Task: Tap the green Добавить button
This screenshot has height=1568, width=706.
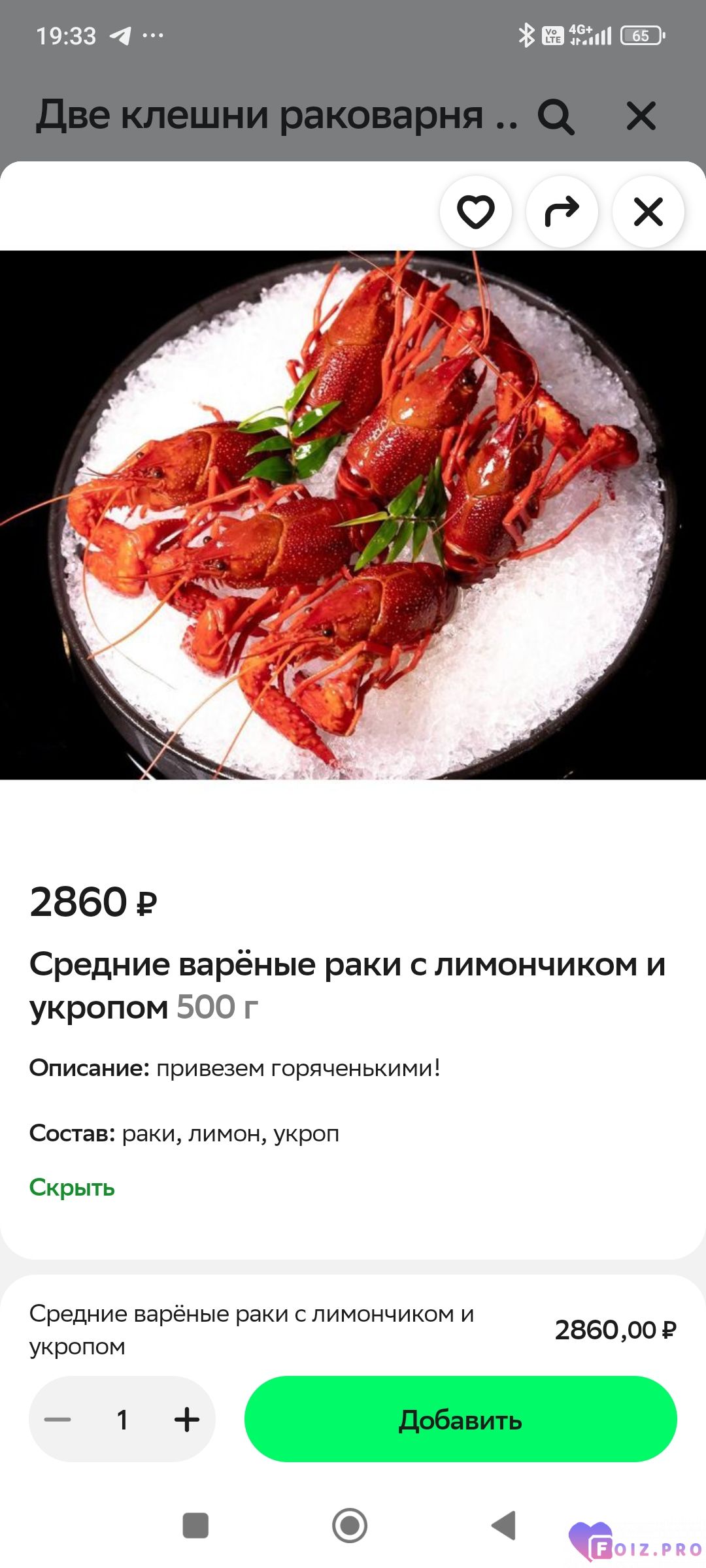Action: 461,1419
